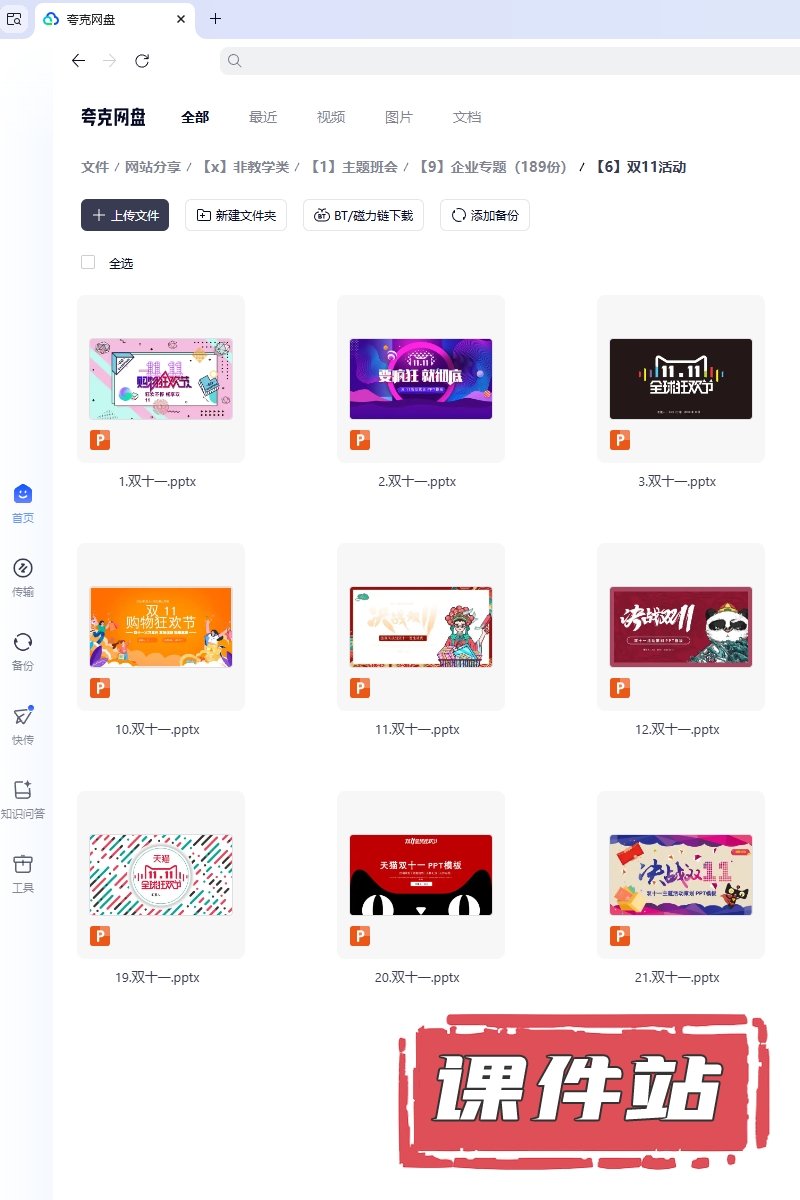
Task: Open 传输 in the sidebar
Action: pyautogui.click(x=23, y=577)
